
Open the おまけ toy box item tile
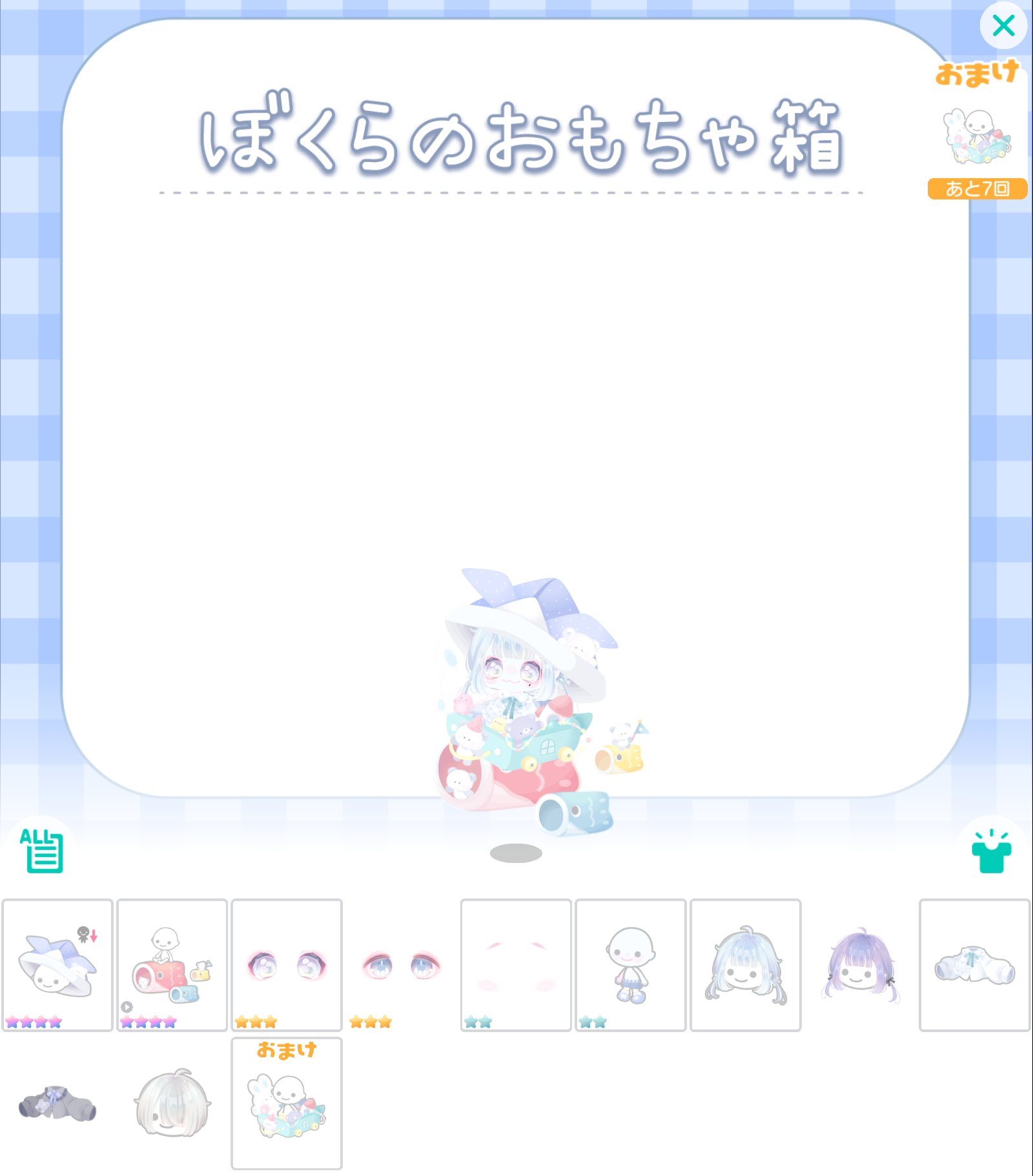coord(287,1102)
